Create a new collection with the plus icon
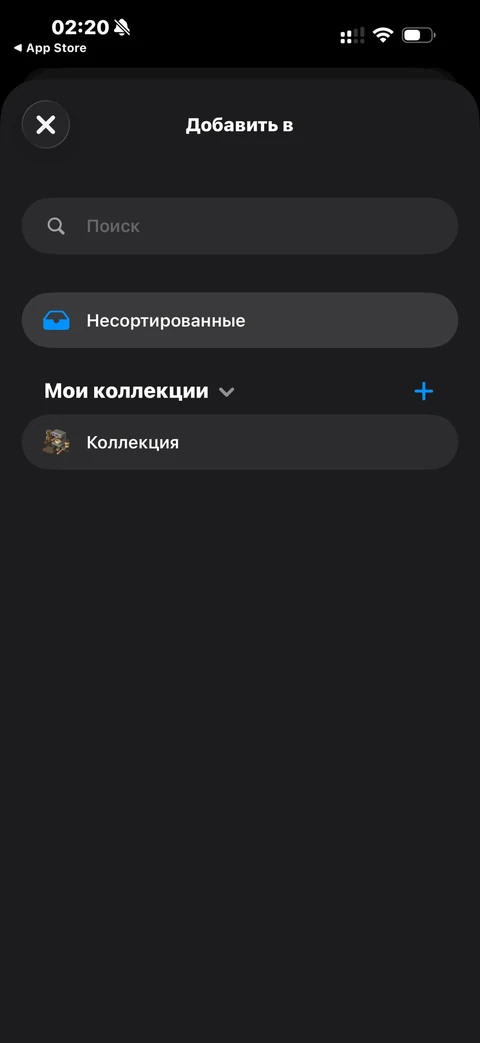Screen dimensions: 480x1043 pos(423,391)
